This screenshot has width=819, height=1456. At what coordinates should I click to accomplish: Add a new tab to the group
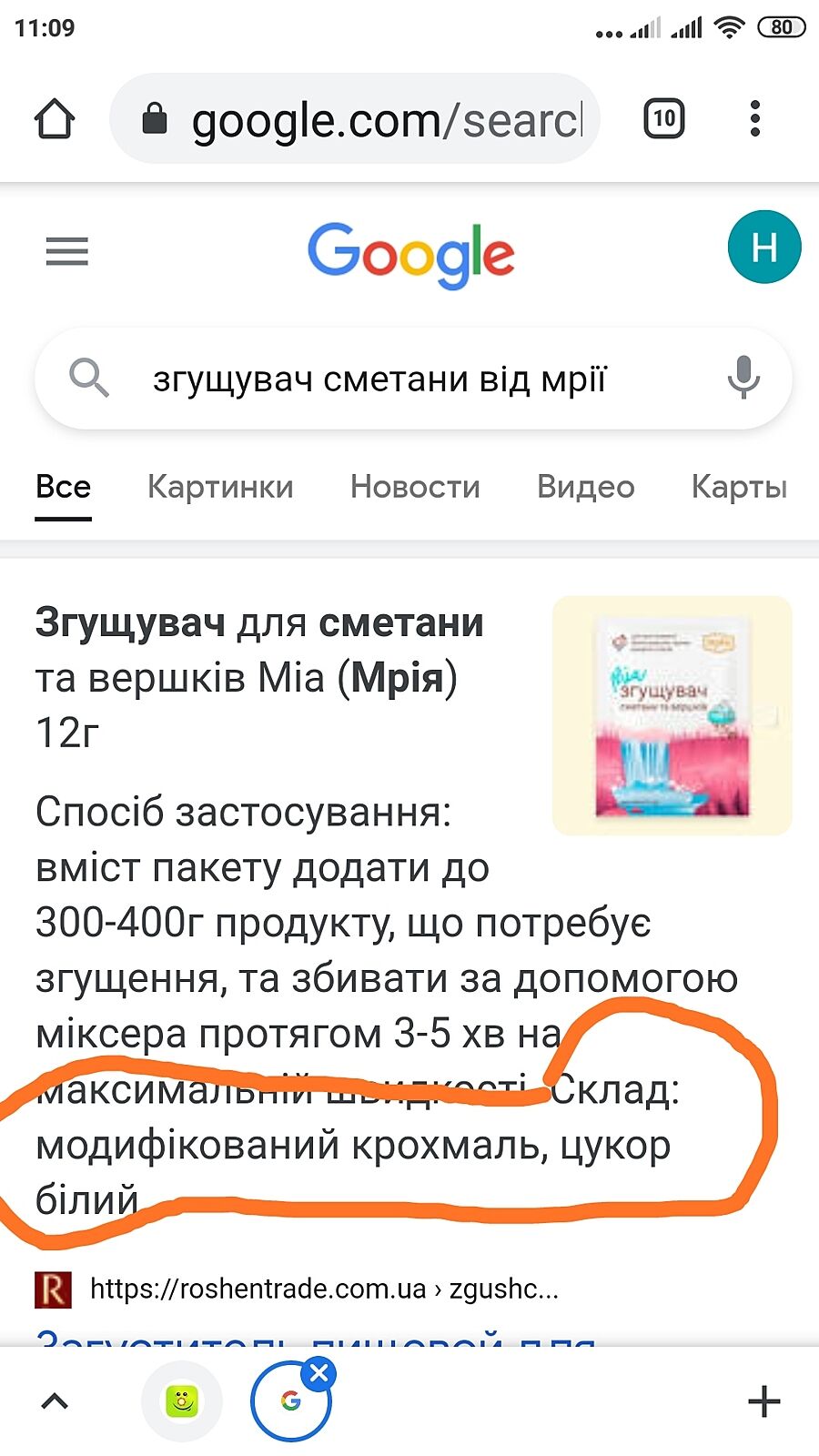(763, 1401)
